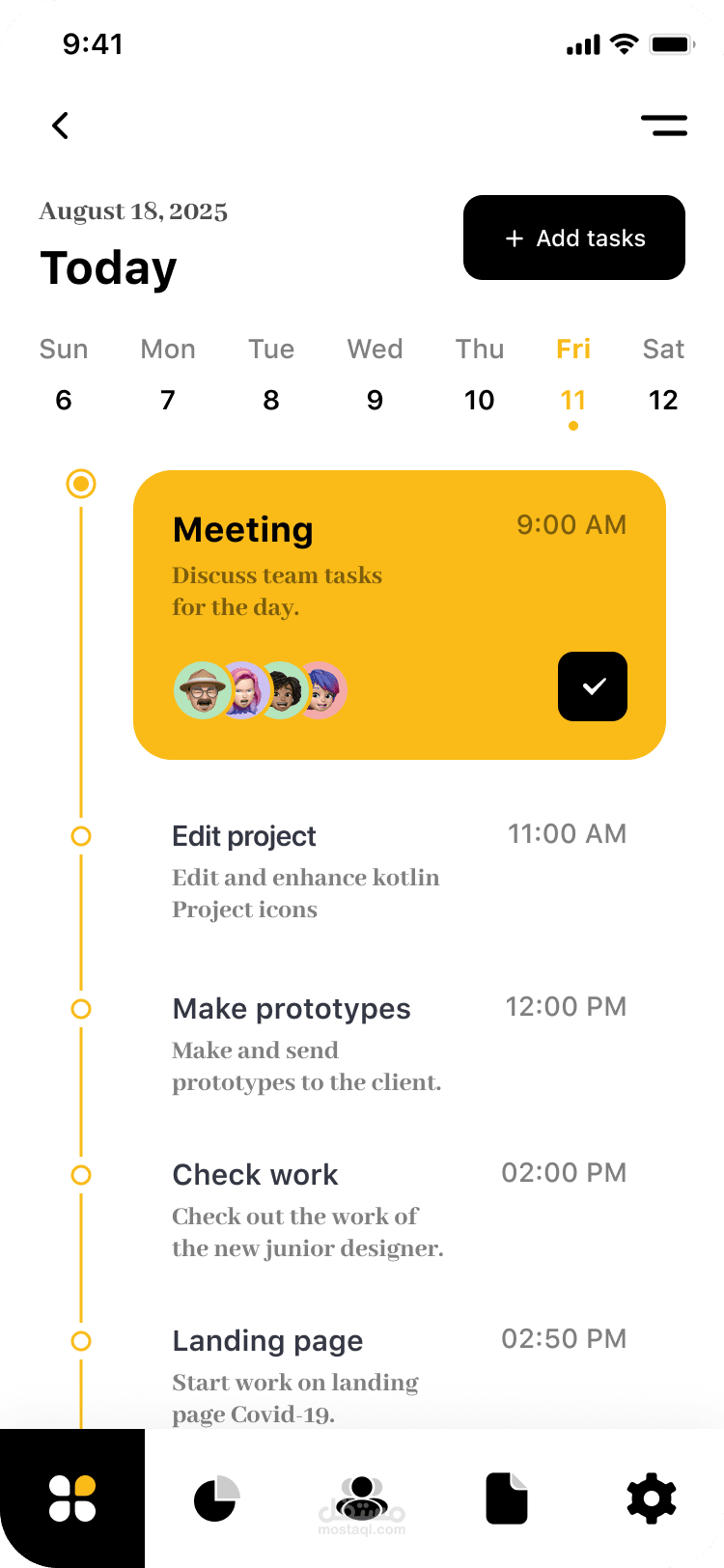Open the Edit project task
724x1568 pixels.
[x=400, y=871]
